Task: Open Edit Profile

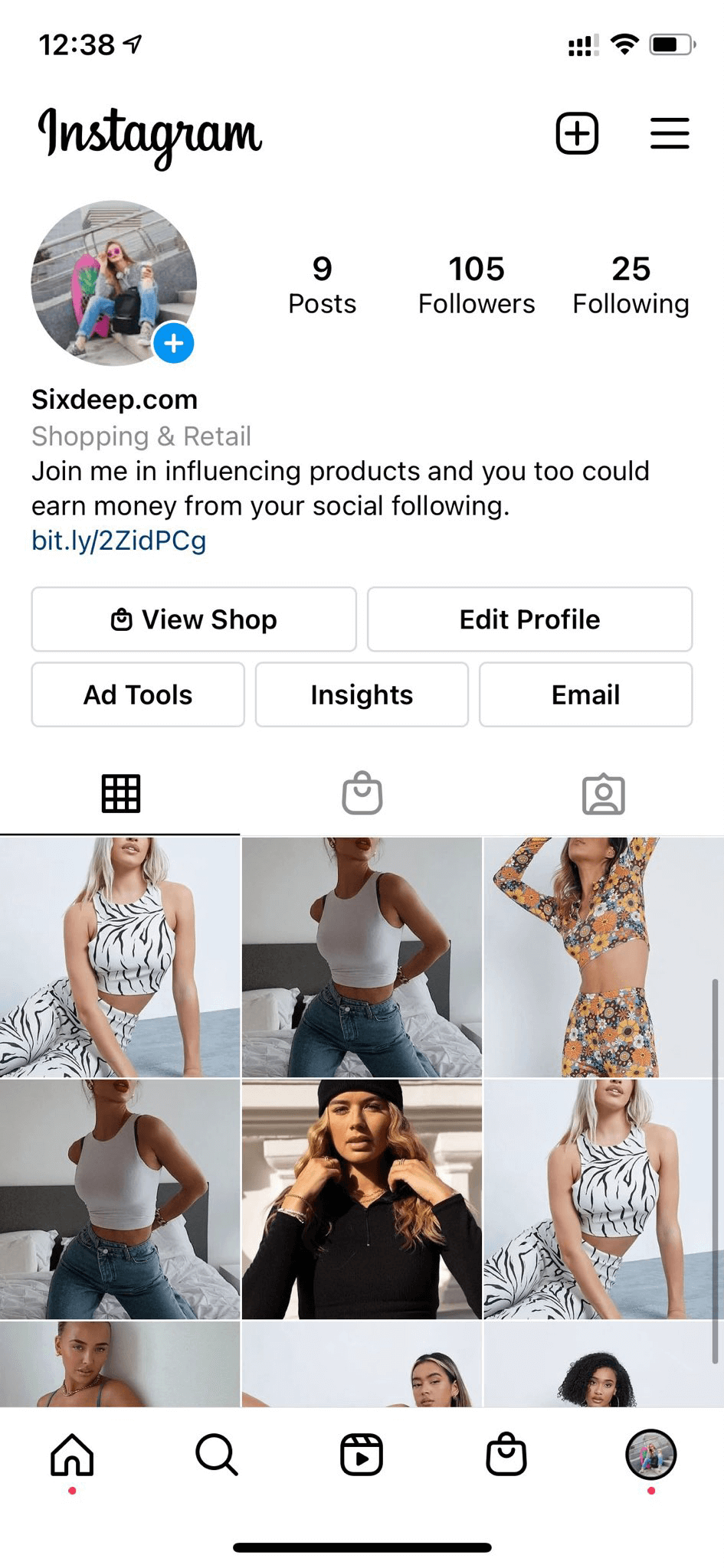Action: pos(529,619)
